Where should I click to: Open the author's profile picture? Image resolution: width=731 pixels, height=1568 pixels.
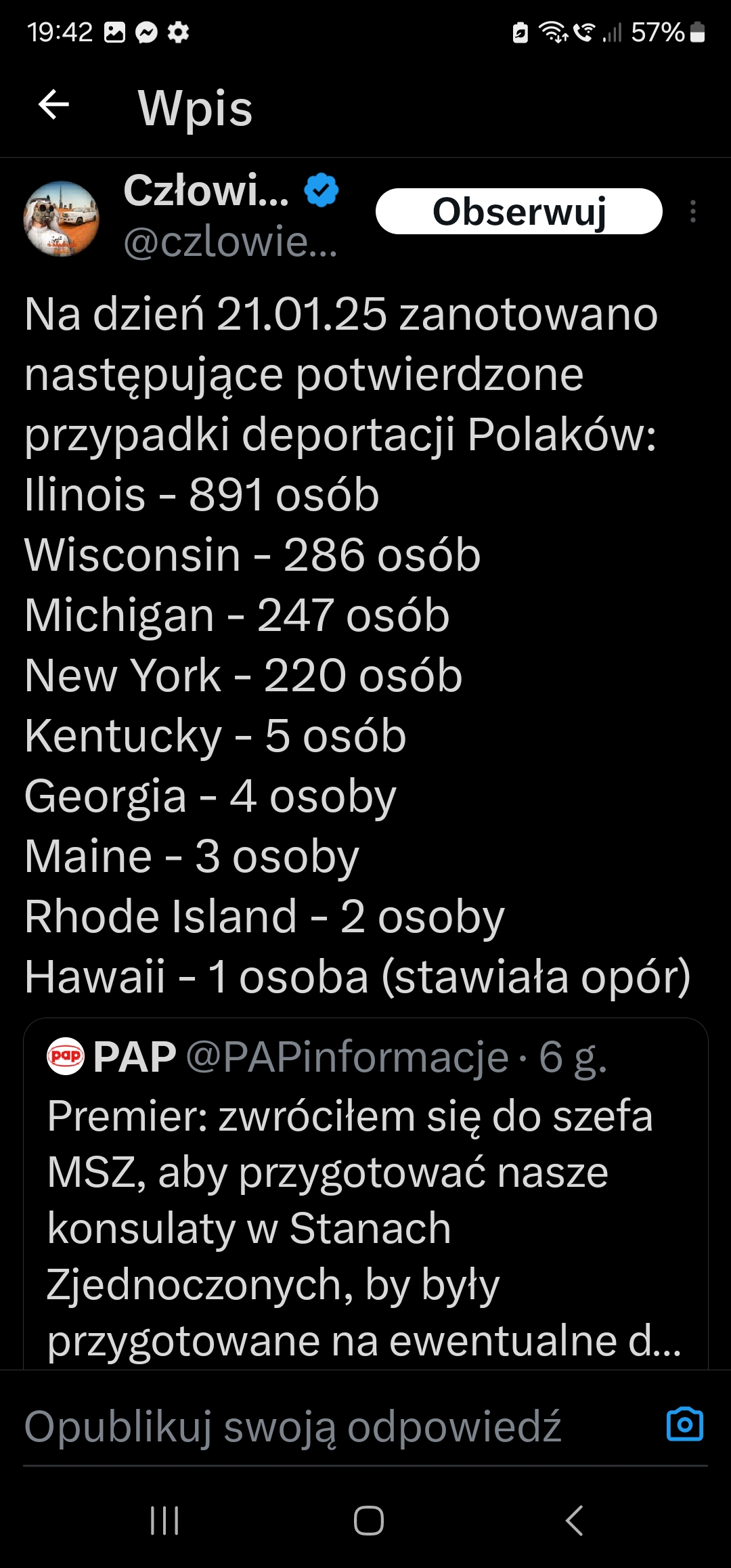click(x=62, y=219)
